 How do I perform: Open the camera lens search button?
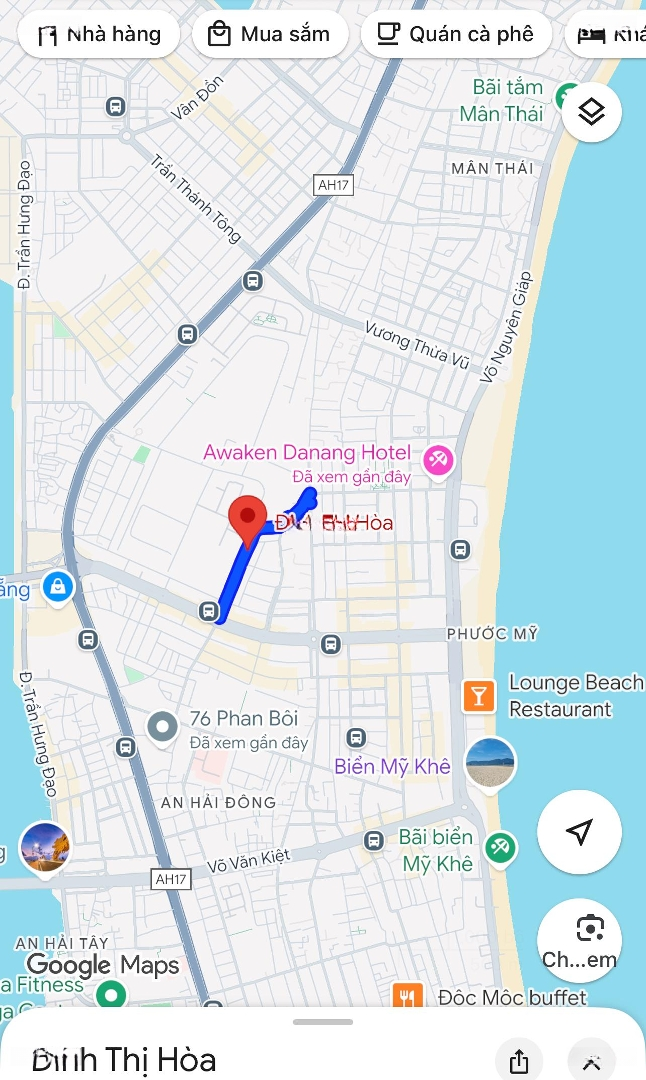590,930
